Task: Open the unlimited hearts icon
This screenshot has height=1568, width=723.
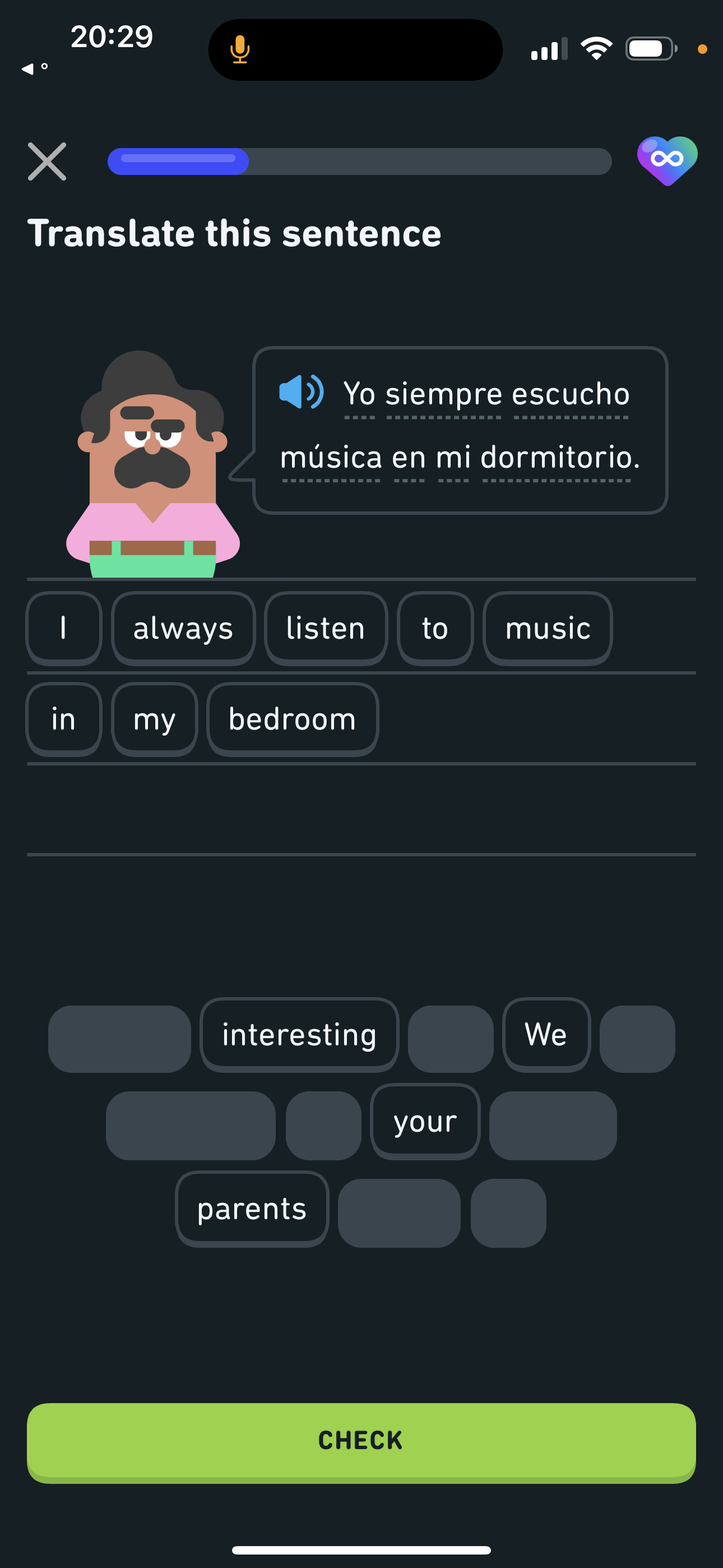Action: 667,161
